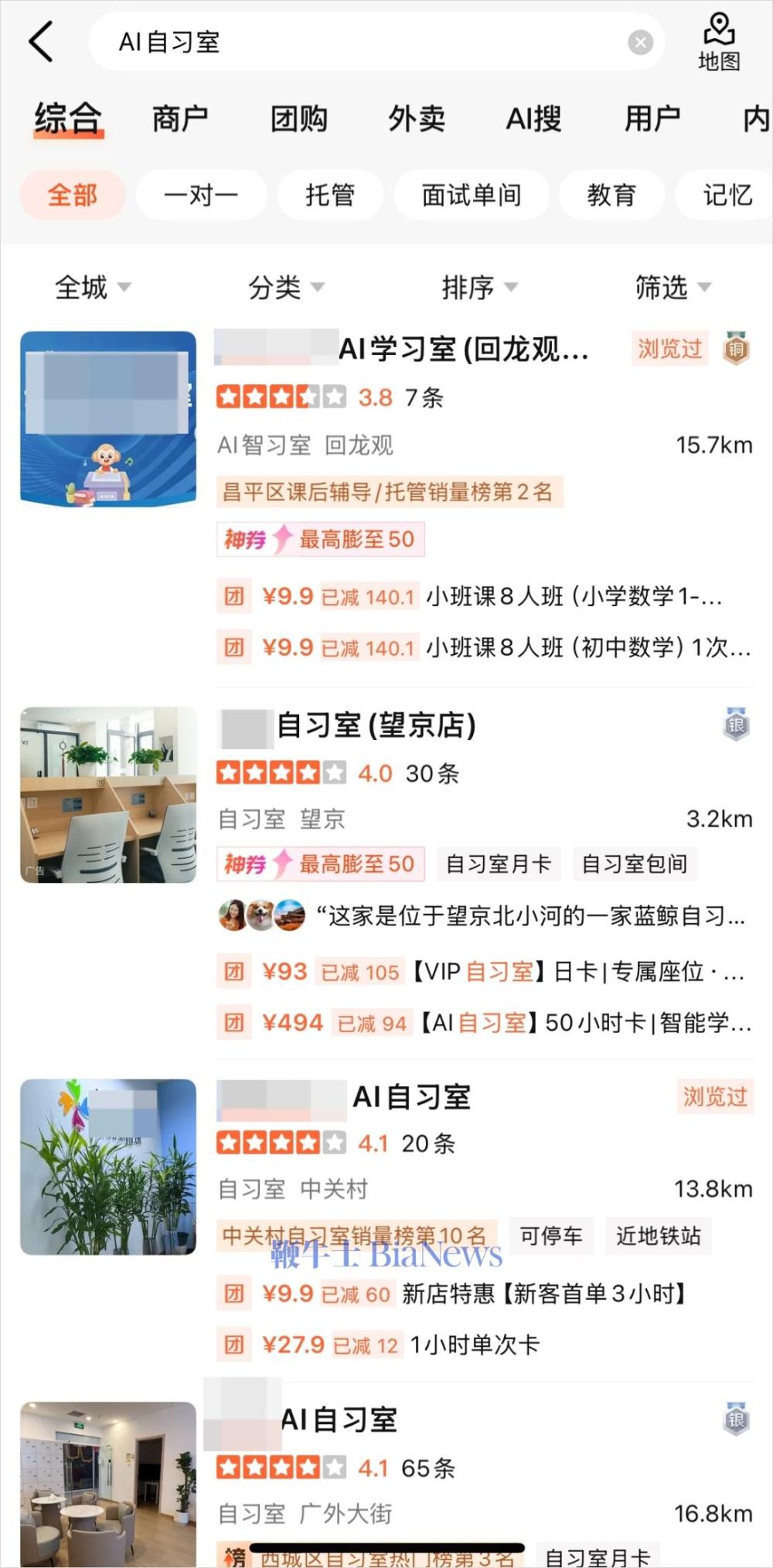
Task: Switch to the AI搜 tab
Action: 532,118
